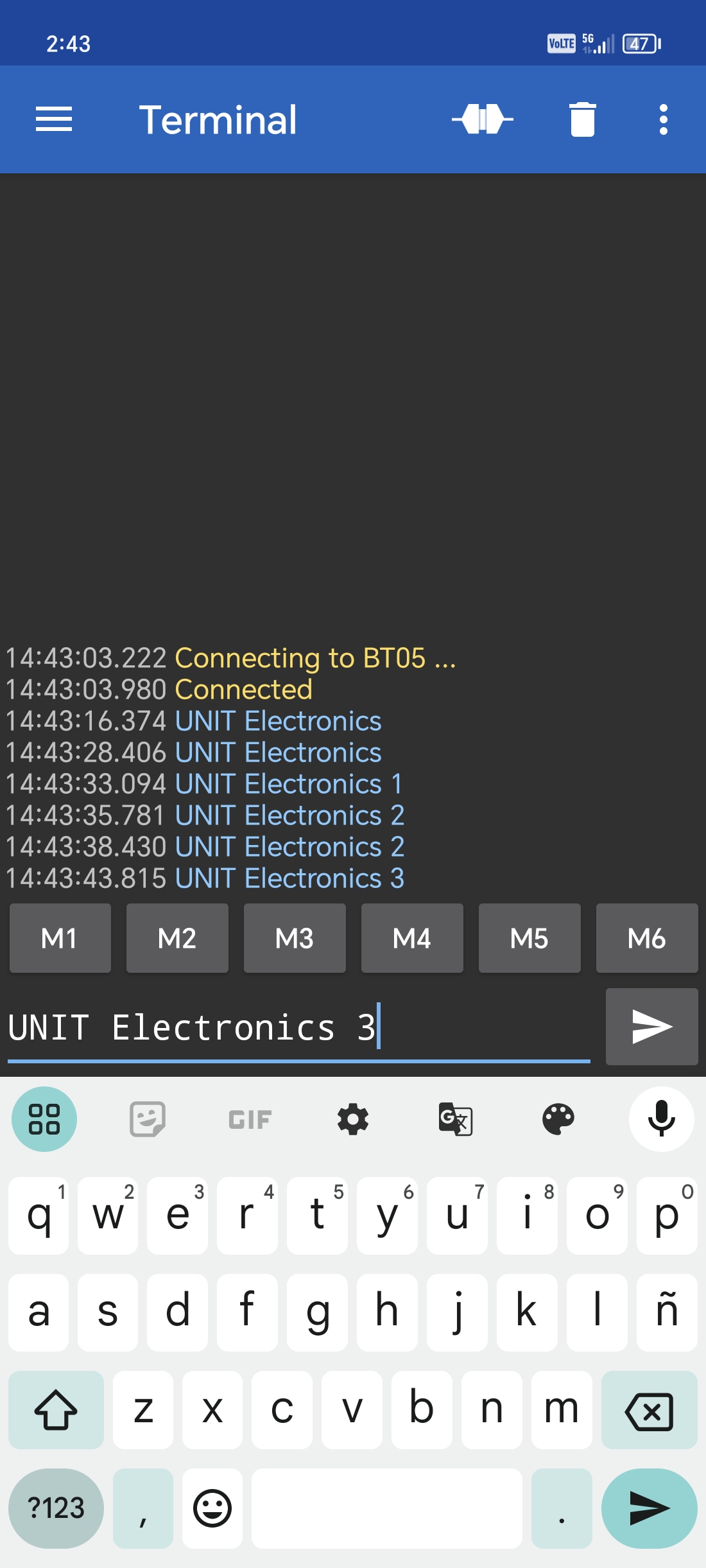Viewport: 706px width, 1568px height.
Task: Trigger macro button M6
Action: [x=647, y=938]
